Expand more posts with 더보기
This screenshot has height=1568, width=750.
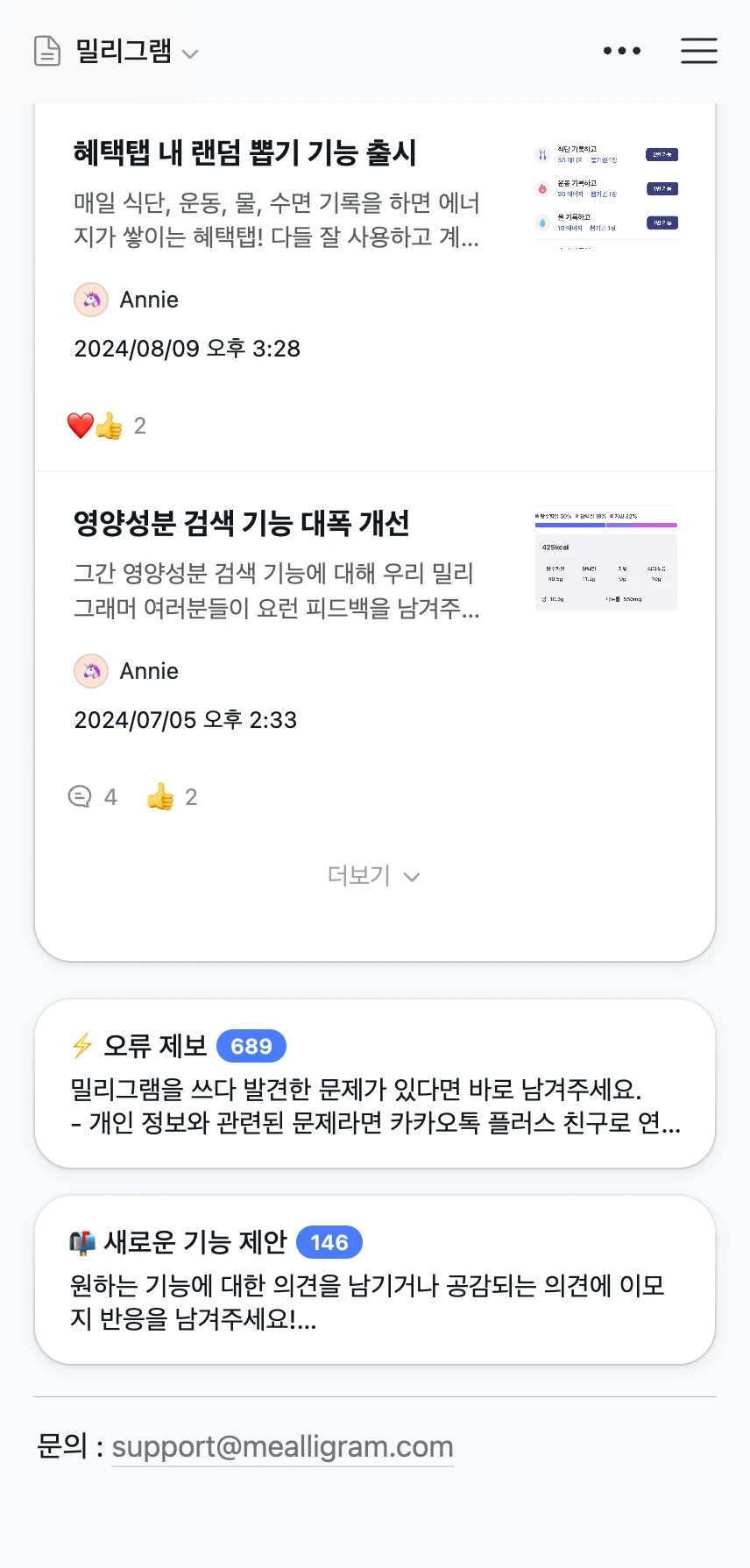(x=374, y=876)
